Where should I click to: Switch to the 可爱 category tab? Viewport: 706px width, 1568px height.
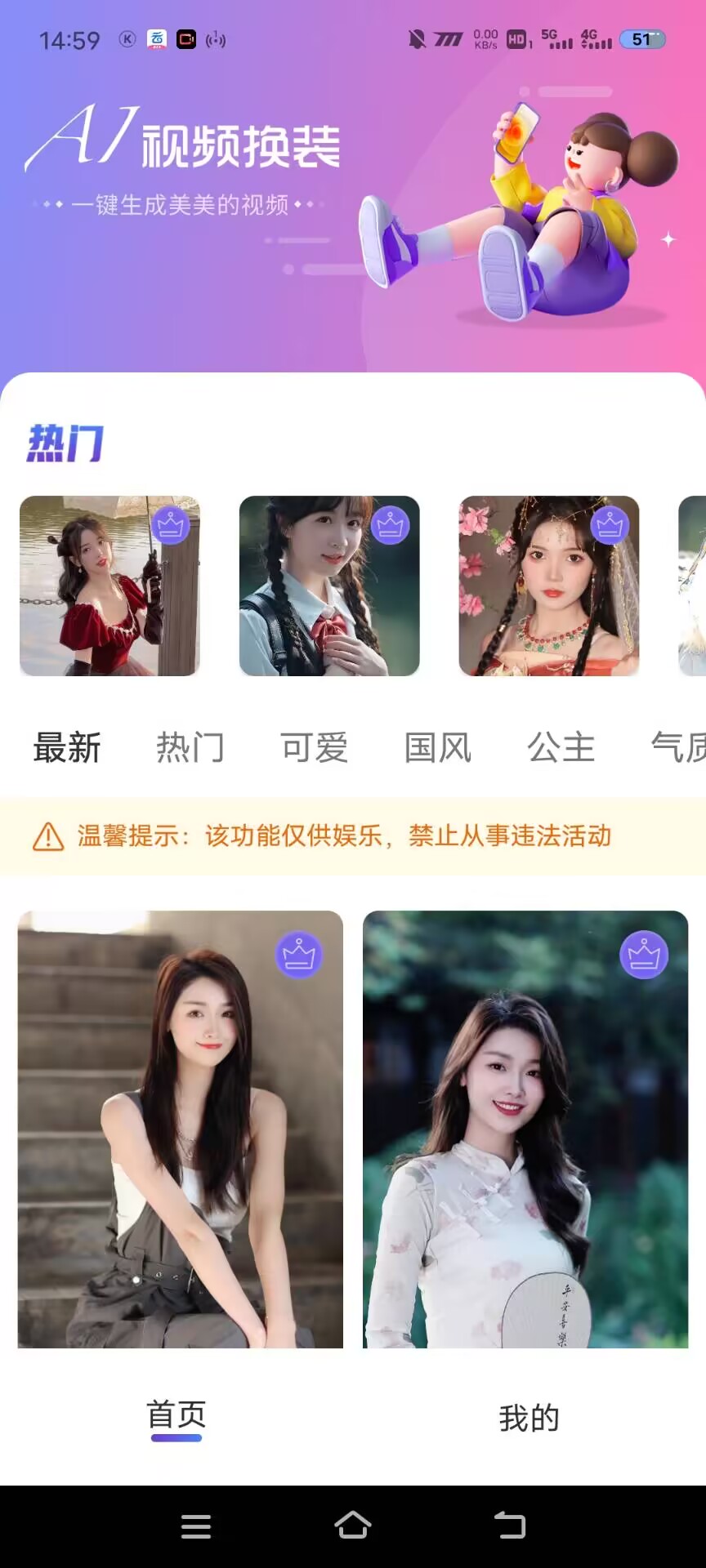click(x=315, y=747)
